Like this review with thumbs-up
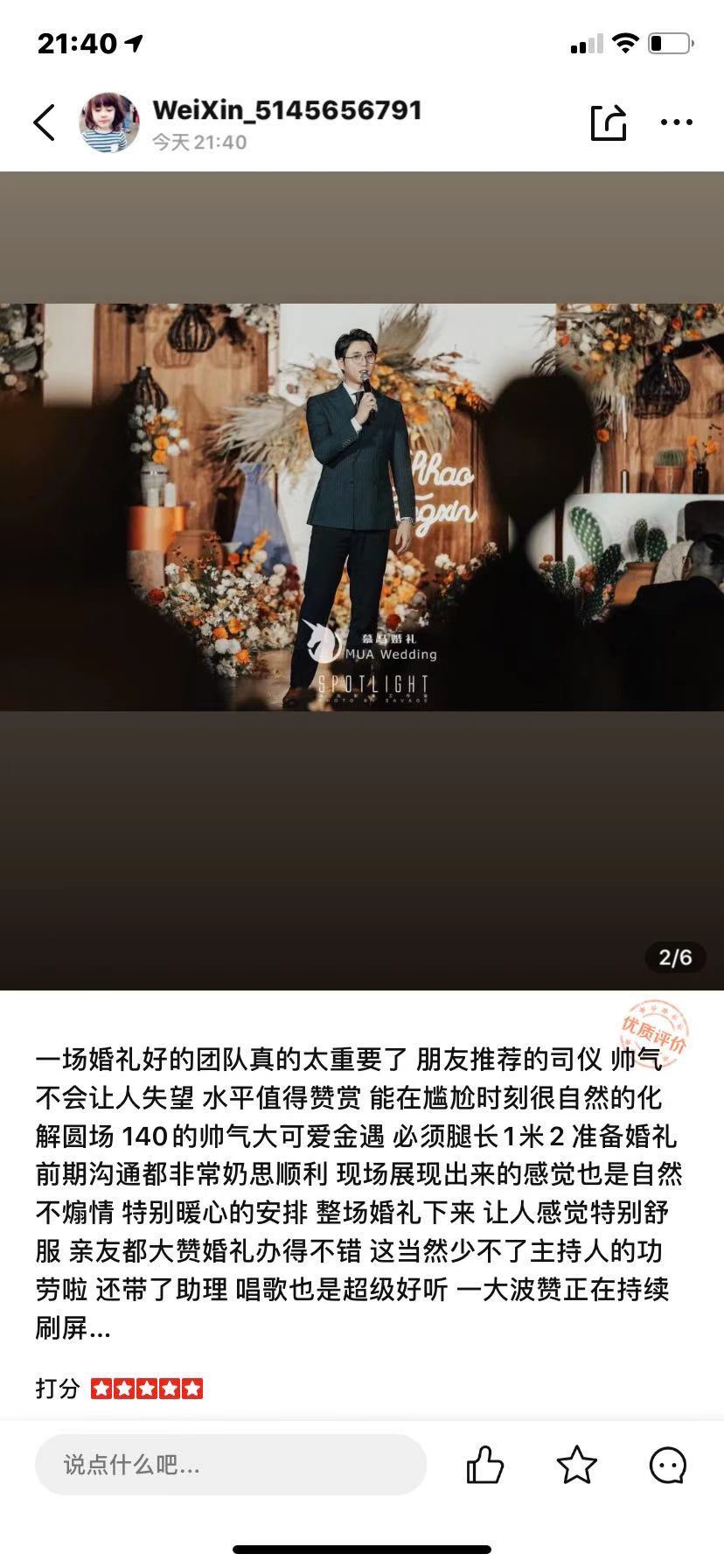Image resolution: width=724 pixels, height=1568 pixels. click(484, 1464)
